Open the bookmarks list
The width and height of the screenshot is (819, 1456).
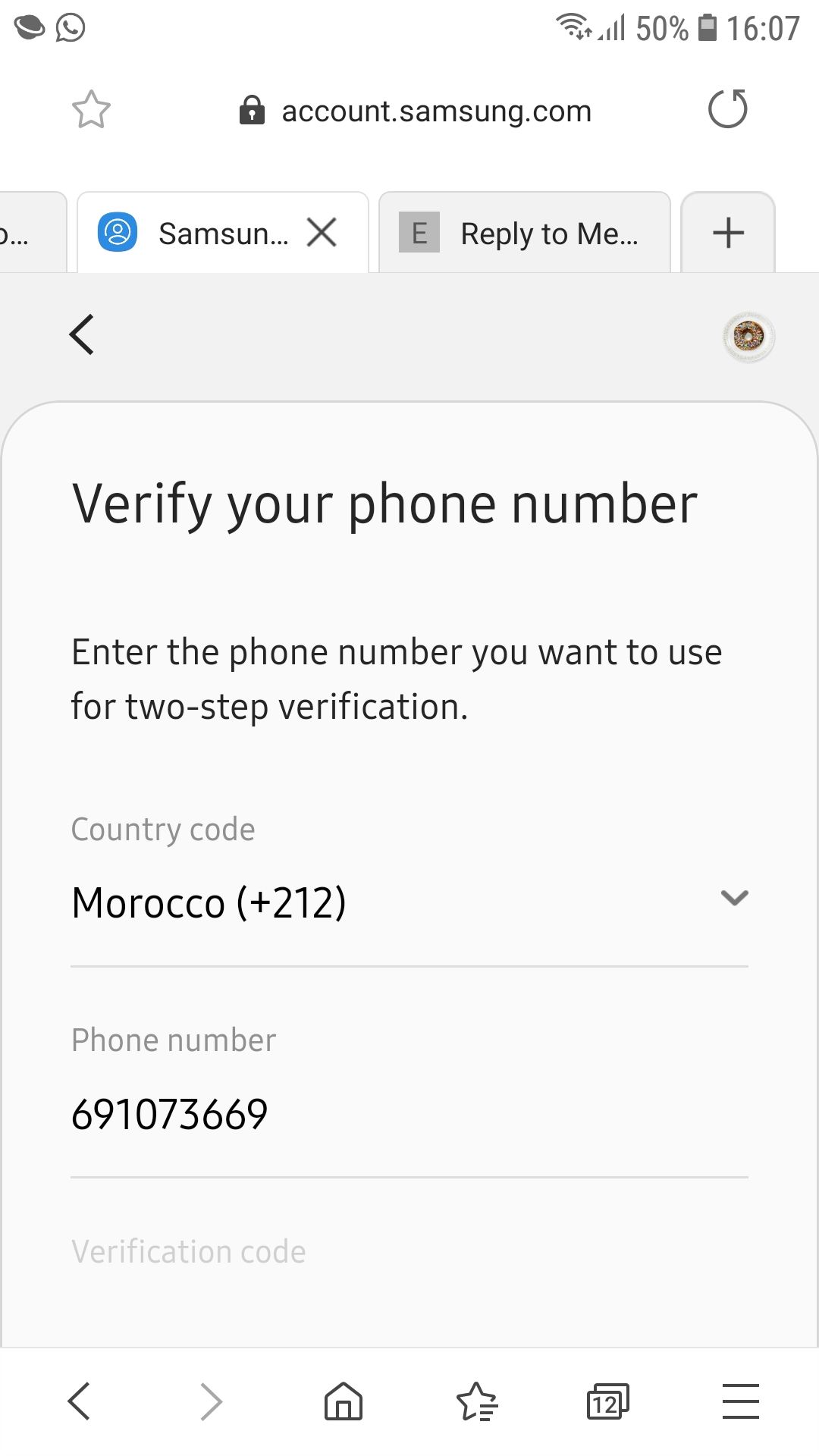point(476,1401)
